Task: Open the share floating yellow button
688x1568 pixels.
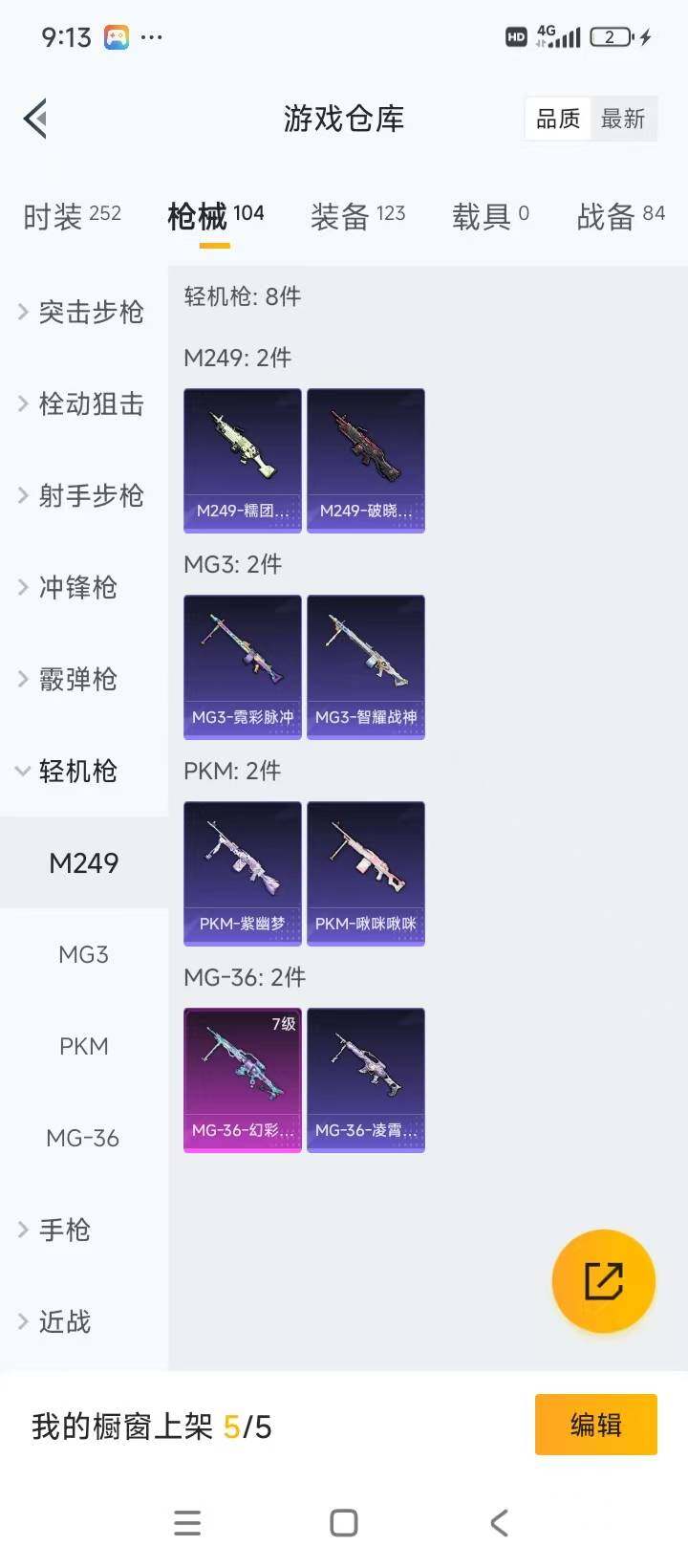Action: 603,1281
